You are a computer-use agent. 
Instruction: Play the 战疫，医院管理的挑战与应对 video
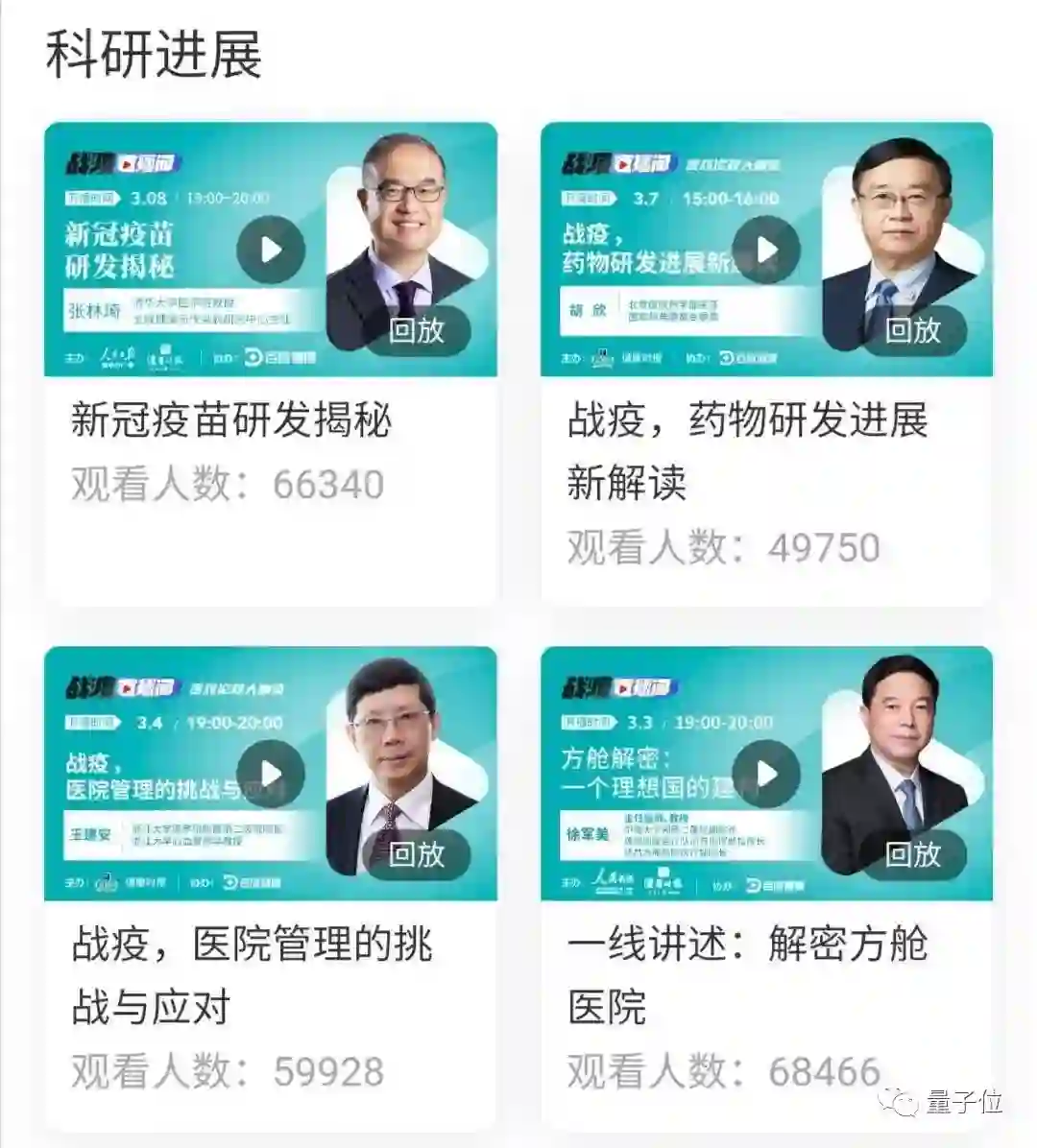click(271, 774)
